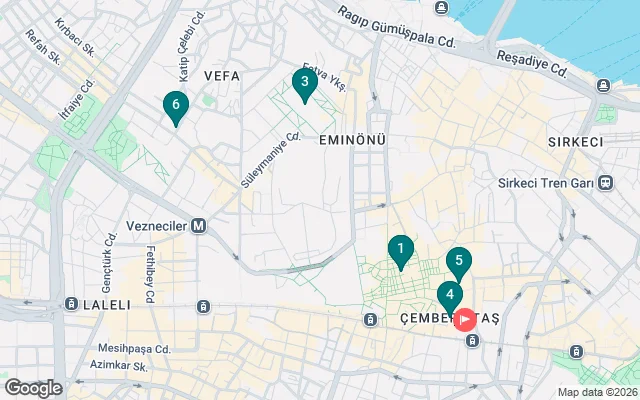Open the Vezneciler metro station icon

pos(199,226)
